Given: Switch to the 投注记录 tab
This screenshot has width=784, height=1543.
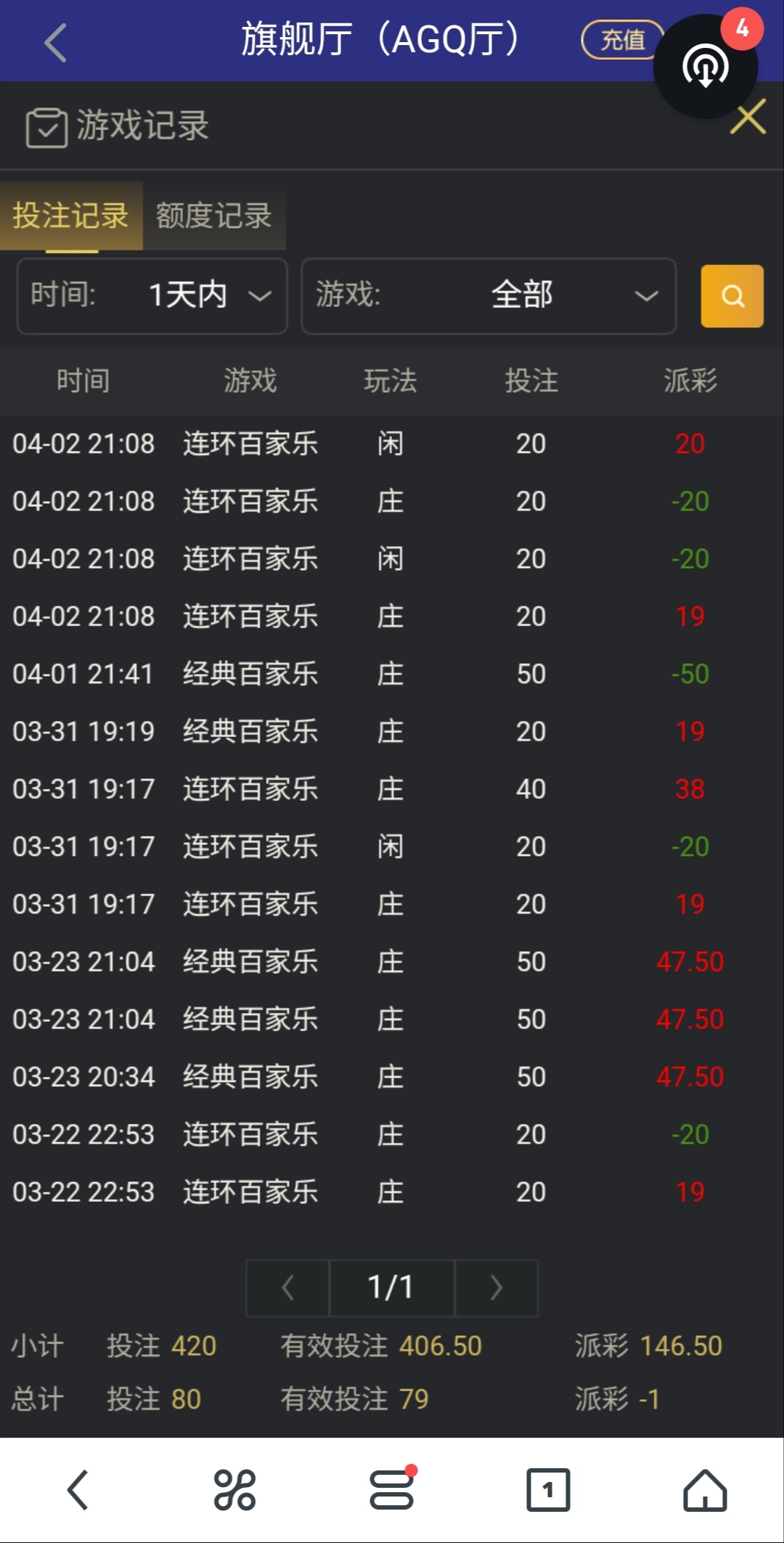Looking at the screenshot, I should [70, 216].
